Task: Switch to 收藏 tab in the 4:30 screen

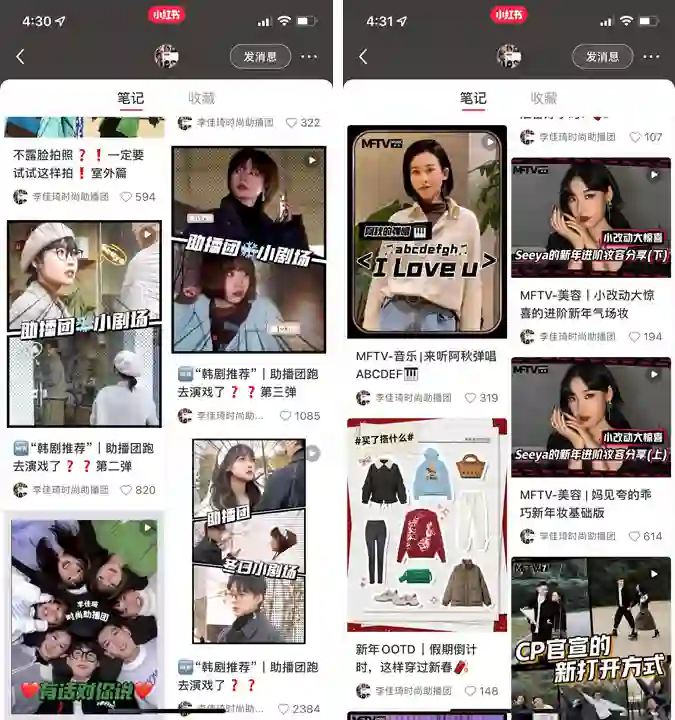Action: pos(201,98)
